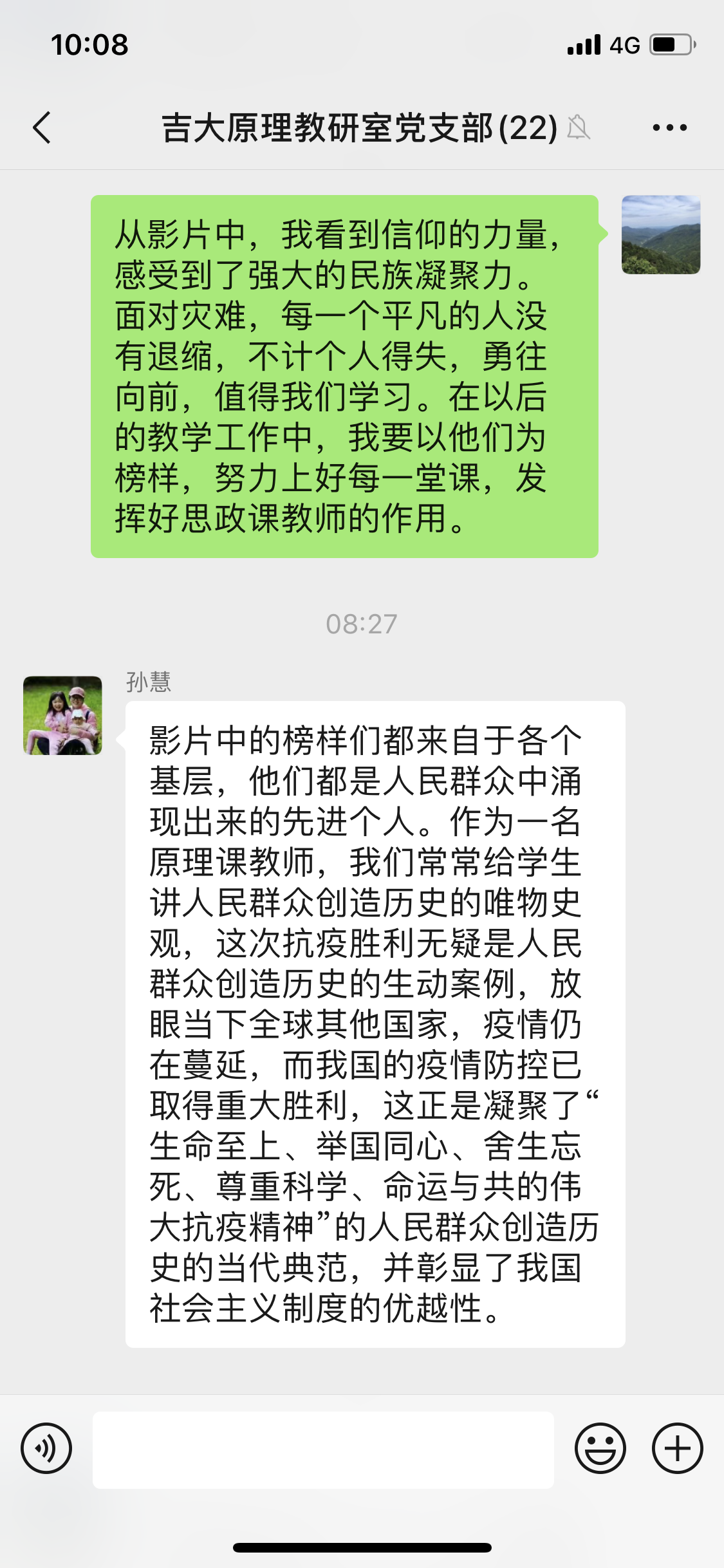The width and height of the screenshot is (724, 1568).
Task: Go back to the chat list
Action: tap(42, 127)
